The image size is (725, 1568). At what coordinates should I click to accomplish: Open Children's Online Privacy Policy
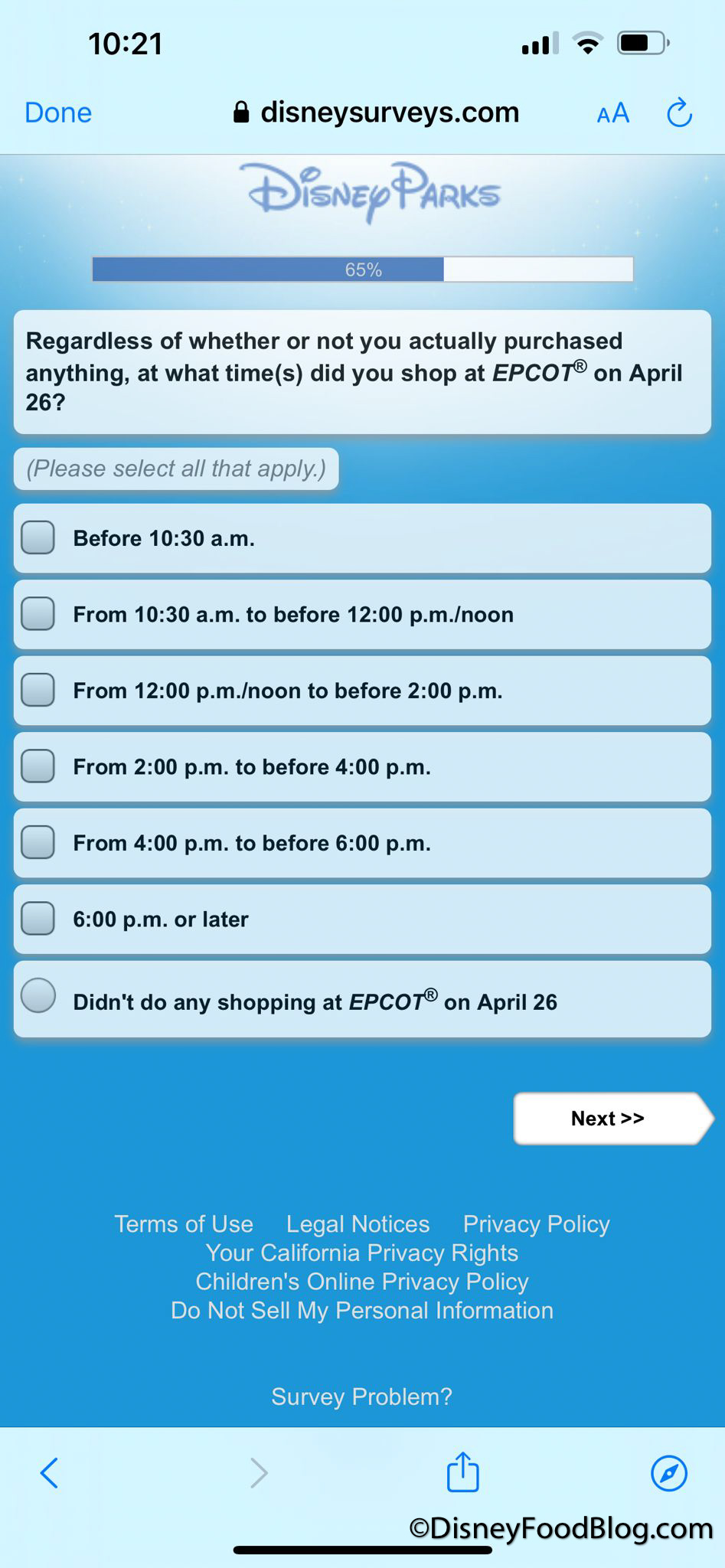(x=361, y=1282)
